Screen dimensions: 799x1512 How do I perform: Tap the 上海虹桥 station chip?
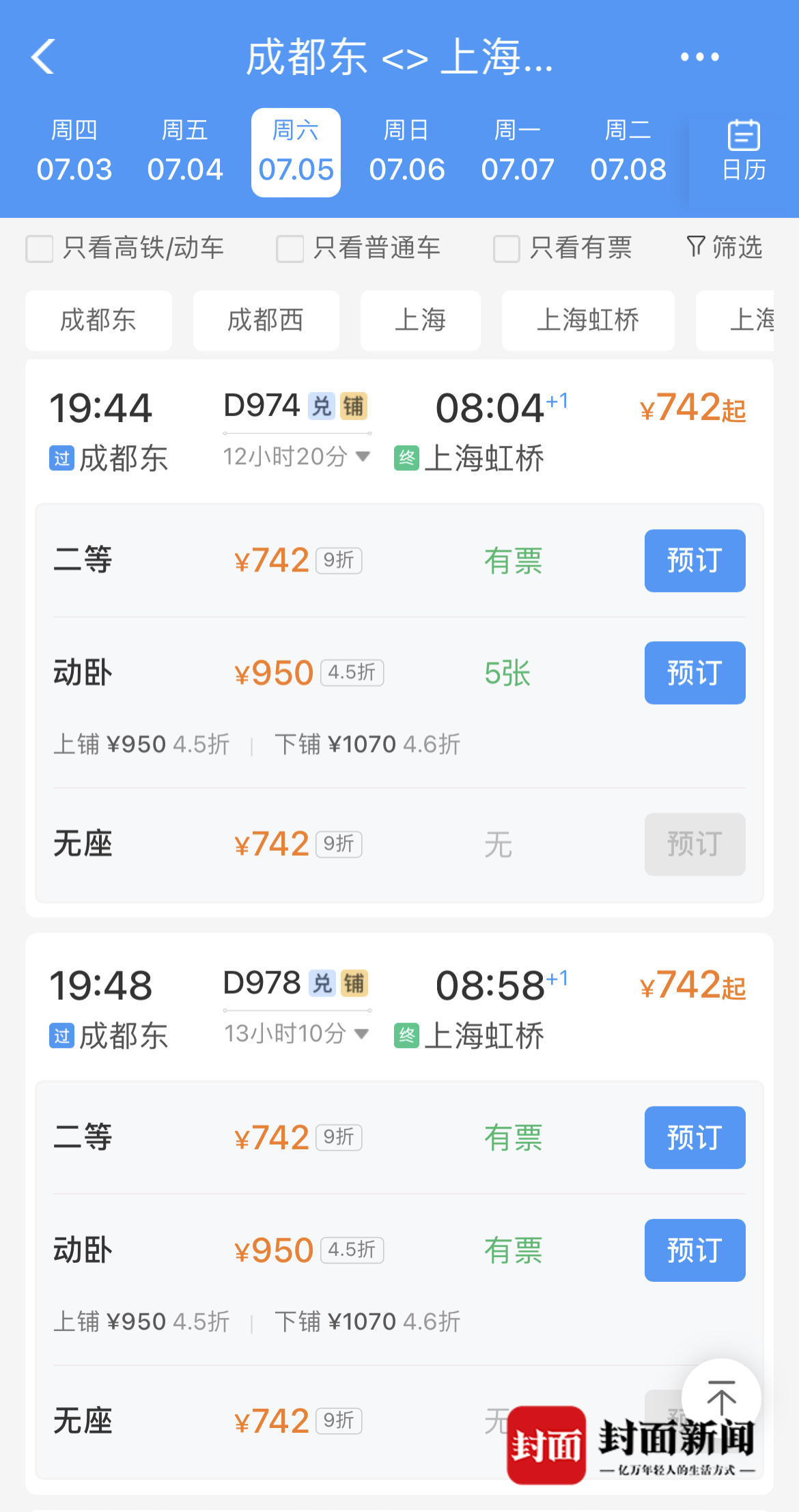point(588,320)
